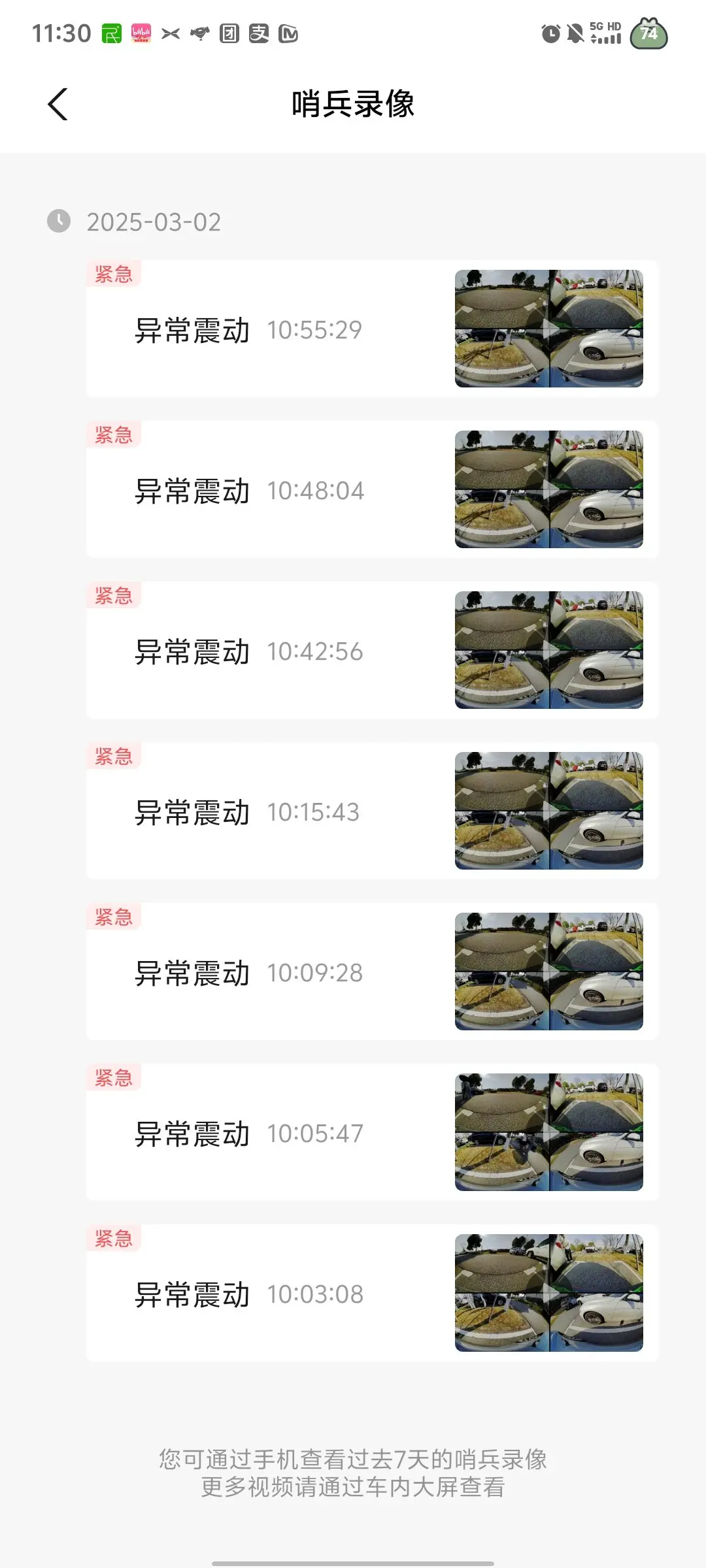Open the 异常震动 recording from 10:09:28

pyautogui.click(x=372, y=972)
